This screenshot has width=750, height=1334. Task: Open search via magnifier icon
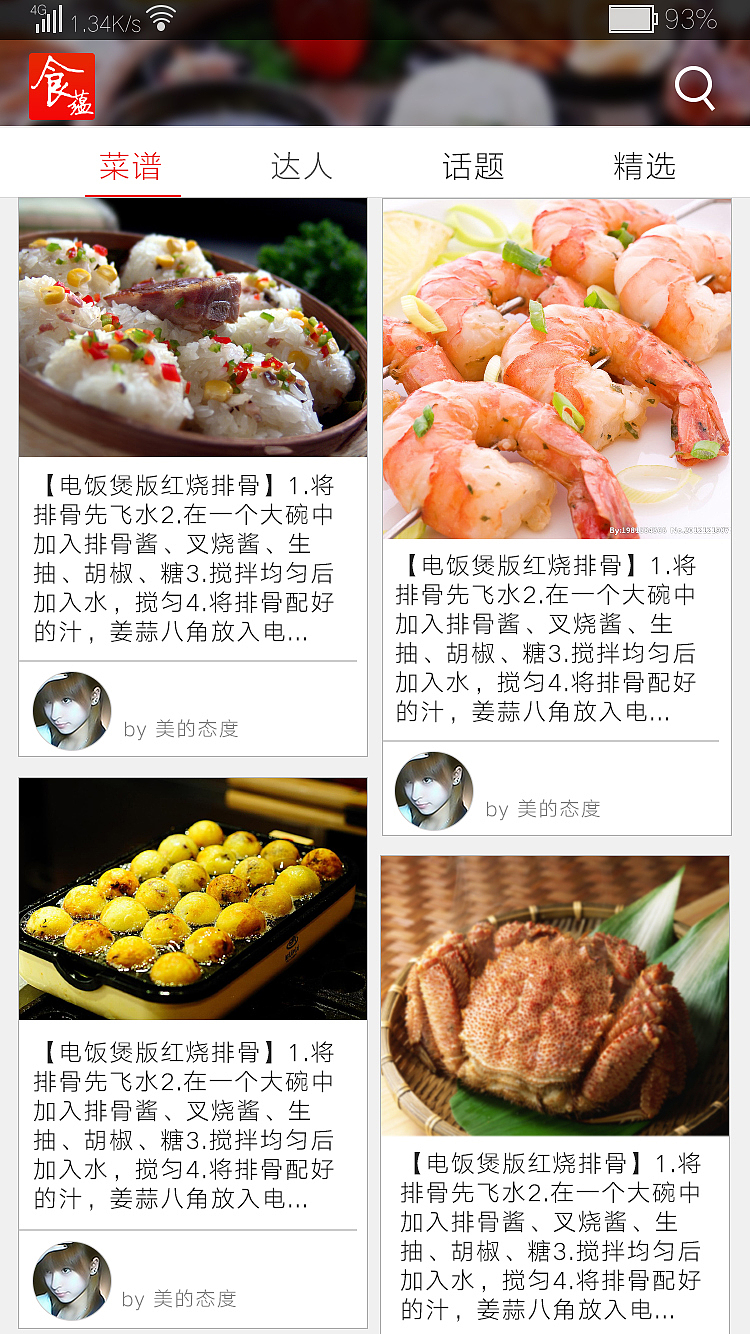pyautogui.click(x=694, y=88)
